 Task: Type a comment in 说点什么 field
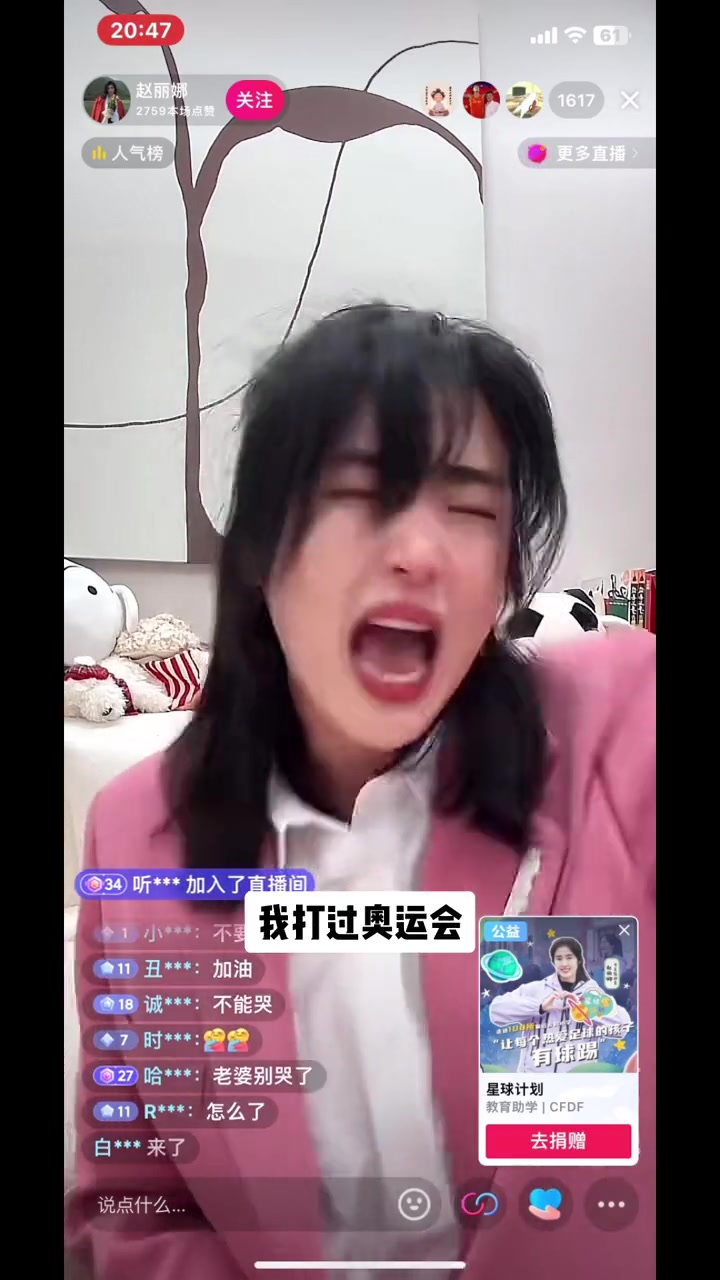point(230,1205)
